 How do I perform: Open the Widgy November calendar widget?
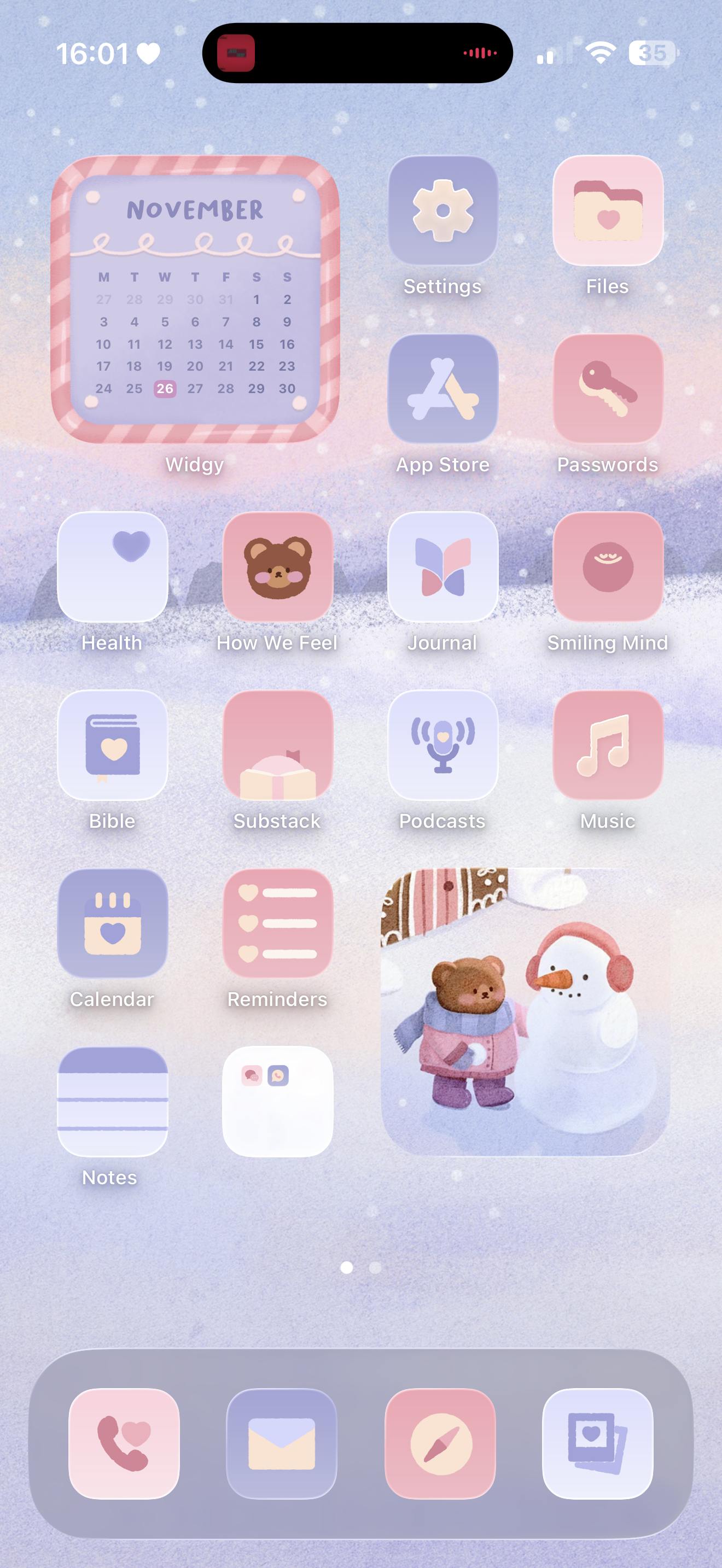click(x=195, y=300)
